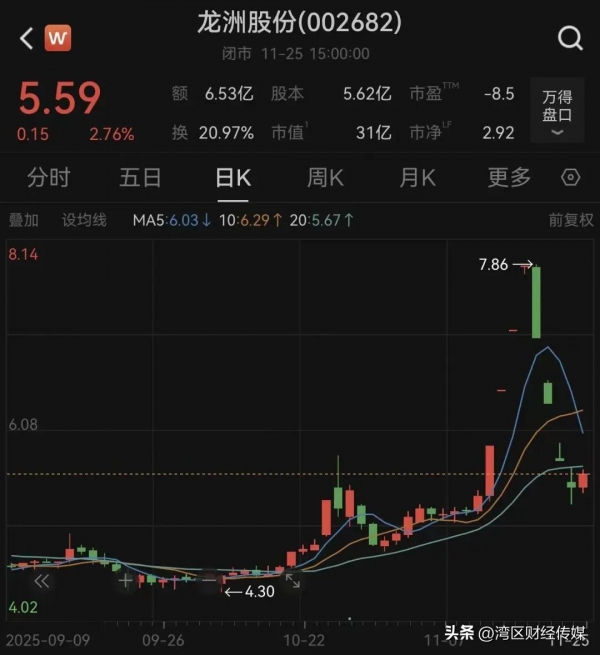Select the 日K chart tab
This screenshot has width=600, height=655.
coord(233,178)
